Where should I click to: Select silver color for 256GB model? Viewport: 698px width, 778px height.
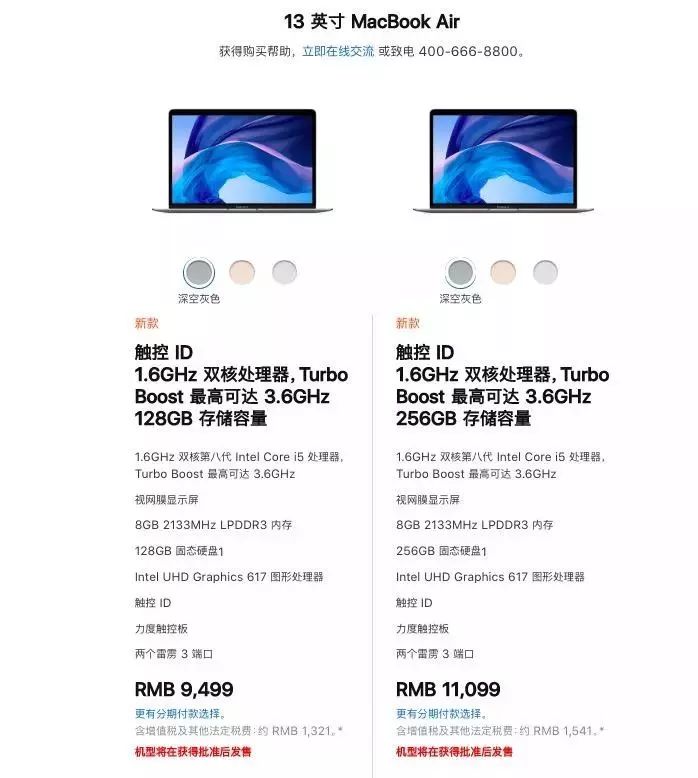coord(545,271)
